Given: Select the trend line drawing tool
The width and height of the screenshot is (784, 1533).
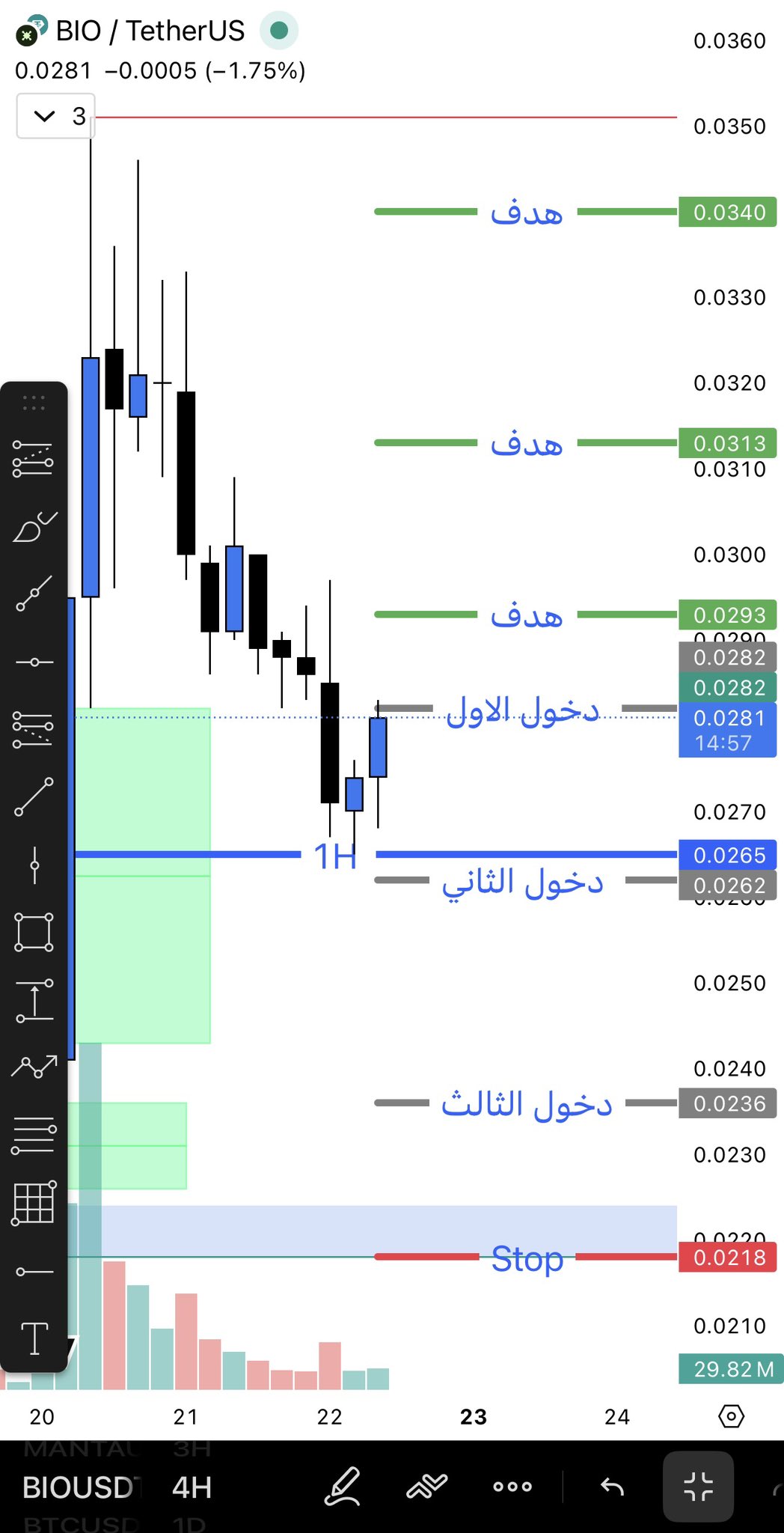Looking at the screenshot, I should pyautogui.click(x=34, y=796).
